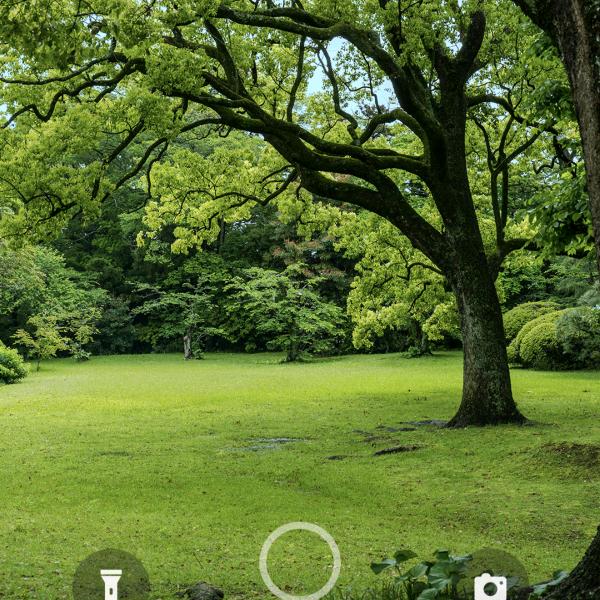
Task: Open the camera shortcut
Action: point(490,585)
